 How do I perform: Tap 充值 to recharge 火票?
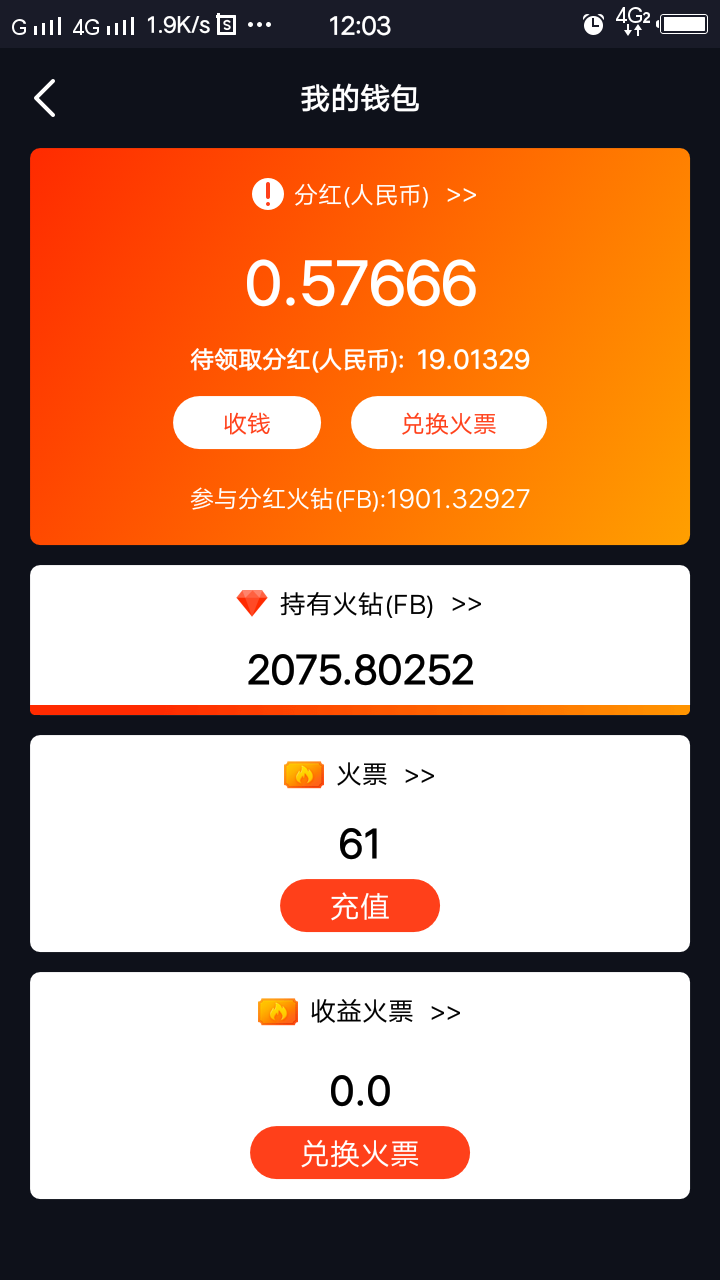pyautogui.click(x=360, y=906)
